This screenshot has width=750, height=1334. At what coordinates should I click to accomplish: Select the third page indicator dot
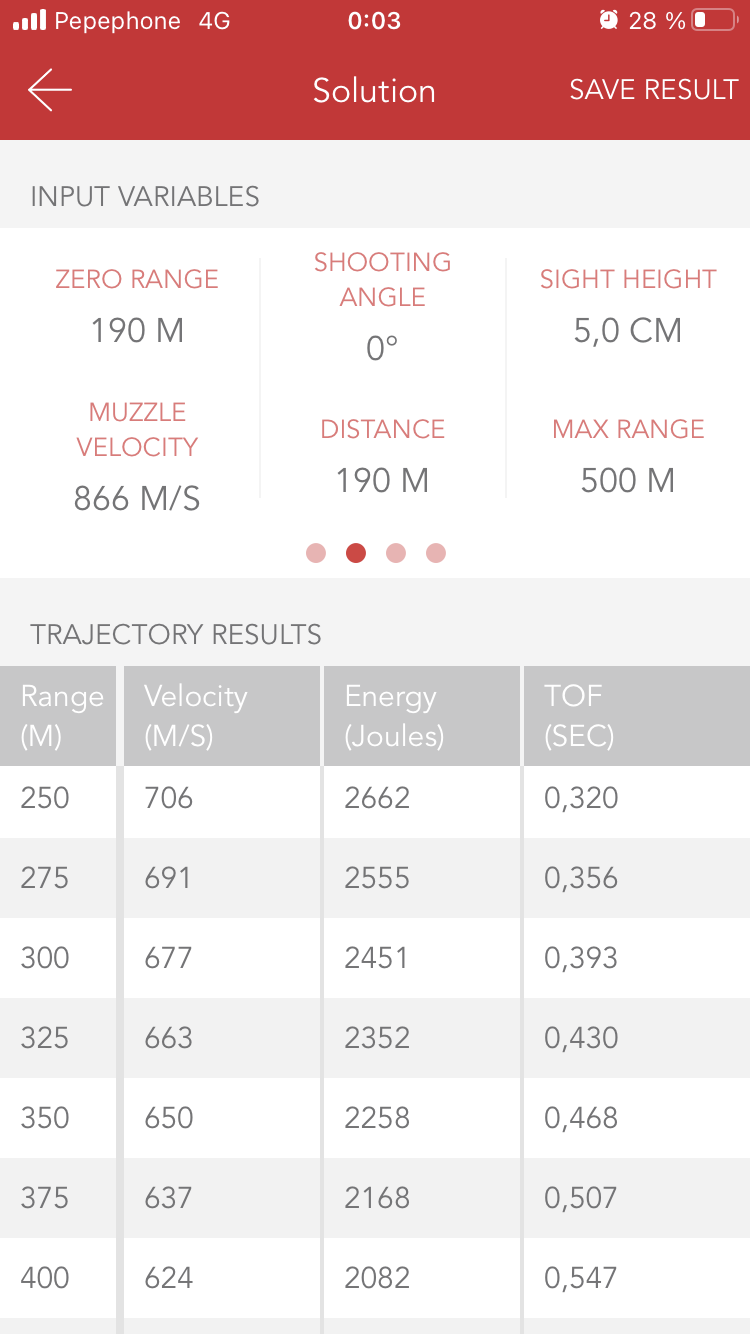[396, 553]
